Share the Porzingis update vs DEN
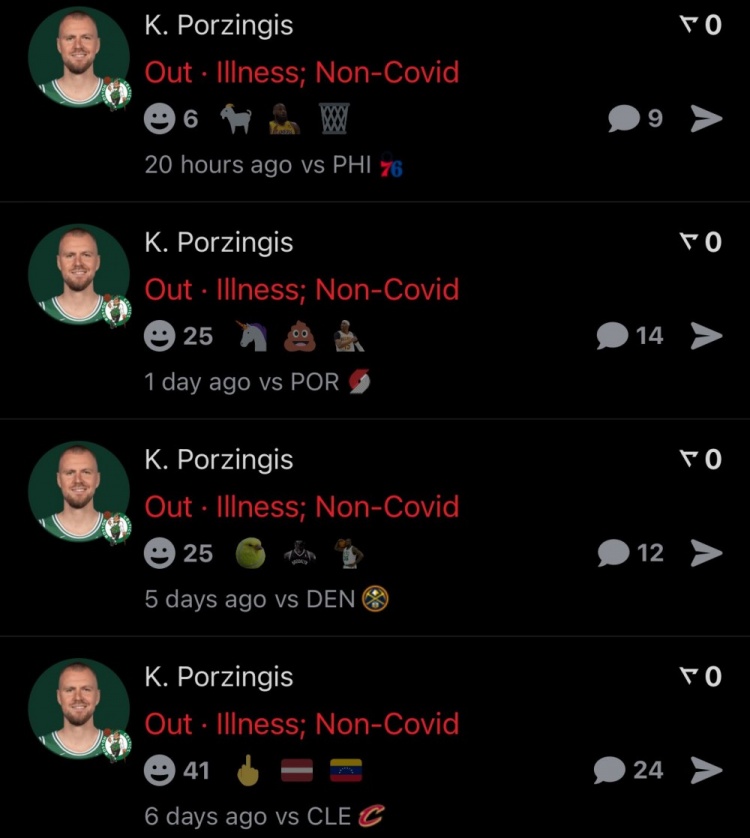This screenshot has width=750, height=838. coord(706,553)
